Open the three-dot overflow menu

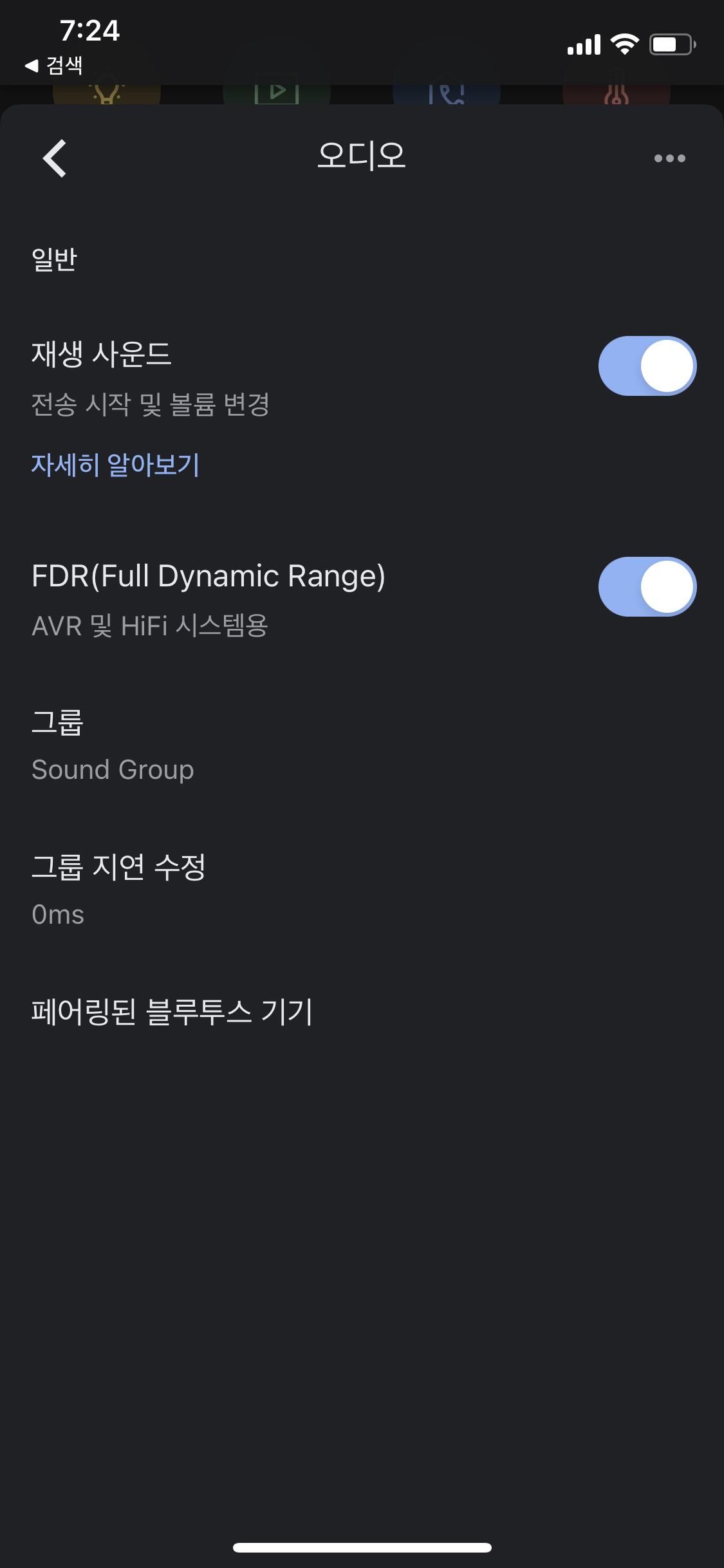pyautogui.click(x=669, y=158)
